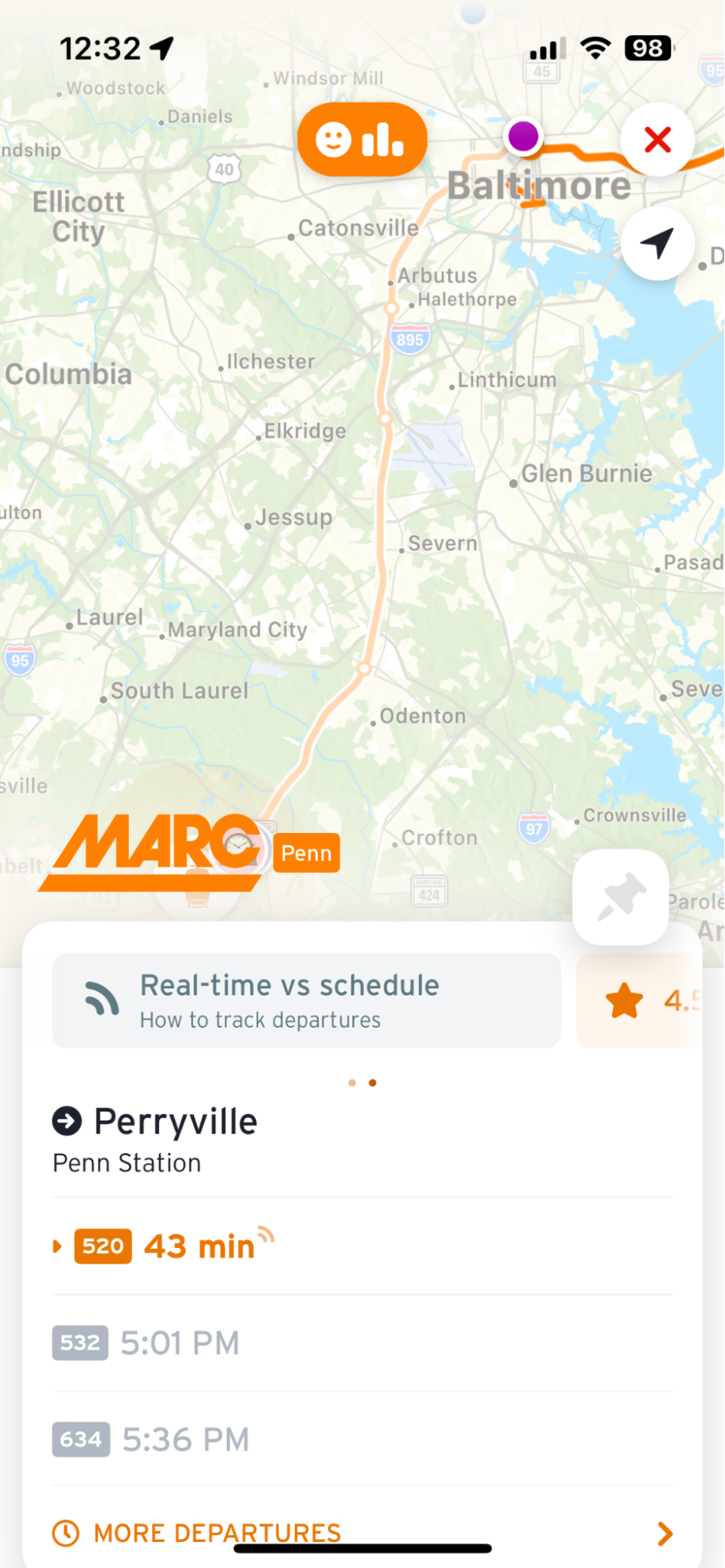Image resolution: width=725 pixels, height=1568 pixels.
Task: View more departures
Action: pyautogui.click(x=362, y=1533)
